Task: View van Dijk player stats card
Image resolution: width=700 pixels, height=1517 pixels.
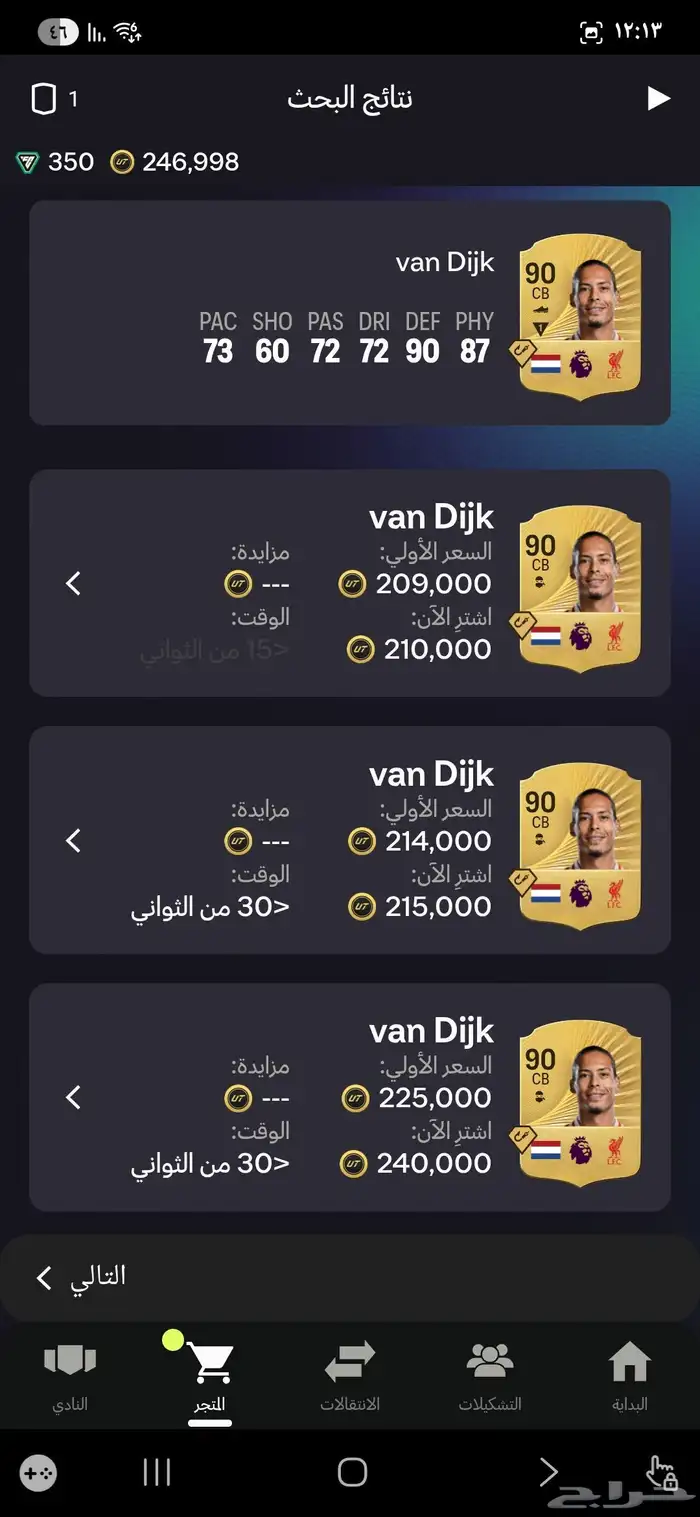Action: tap(349, 313)
